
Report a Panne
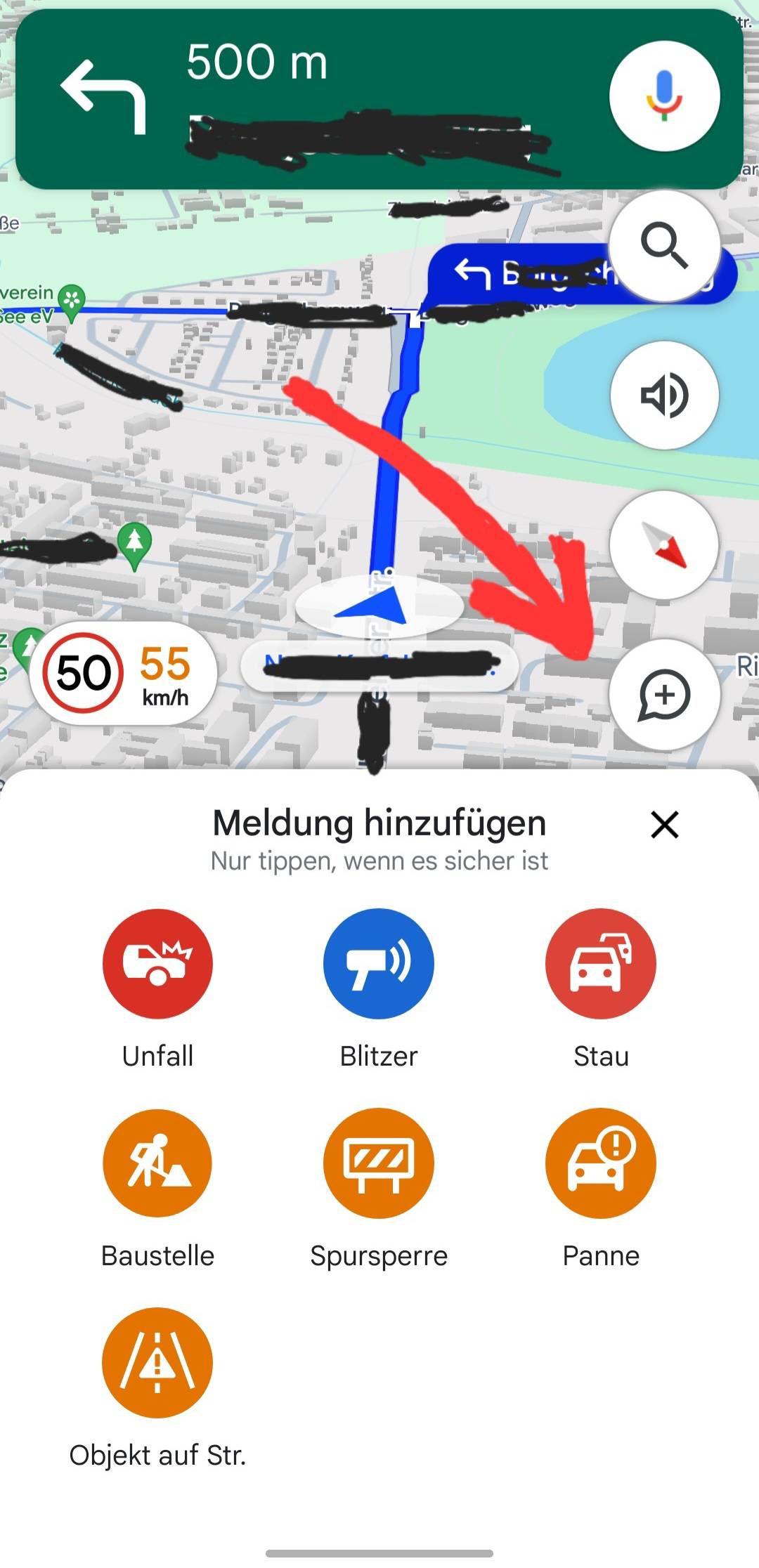coord(601,1163)
